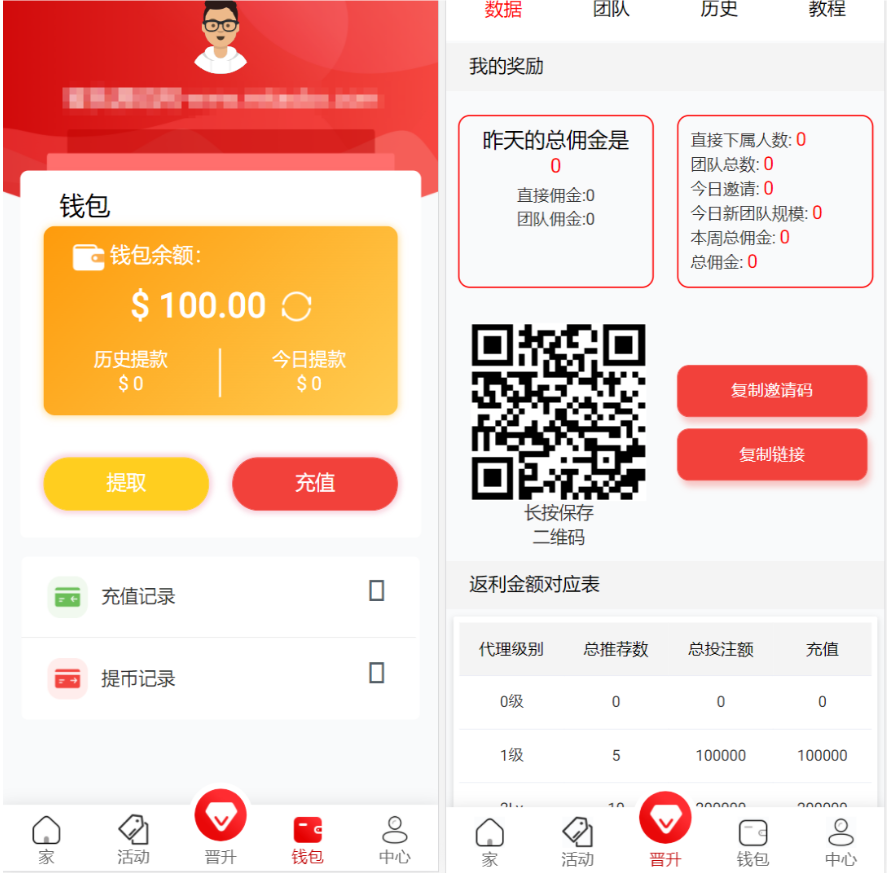Tap the red 充值 button
887x873 pixels.
click(x=315, y=484)
